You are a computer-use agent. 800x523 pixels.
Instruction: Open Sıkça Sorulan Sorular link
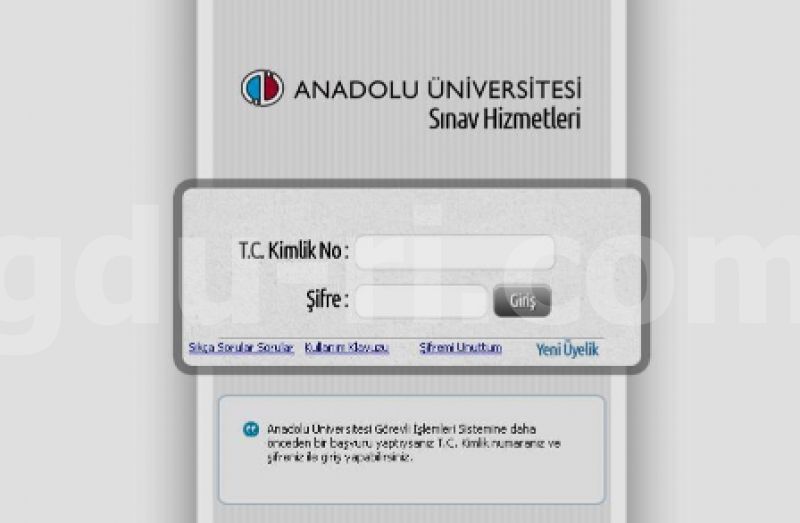pos(241,348)
